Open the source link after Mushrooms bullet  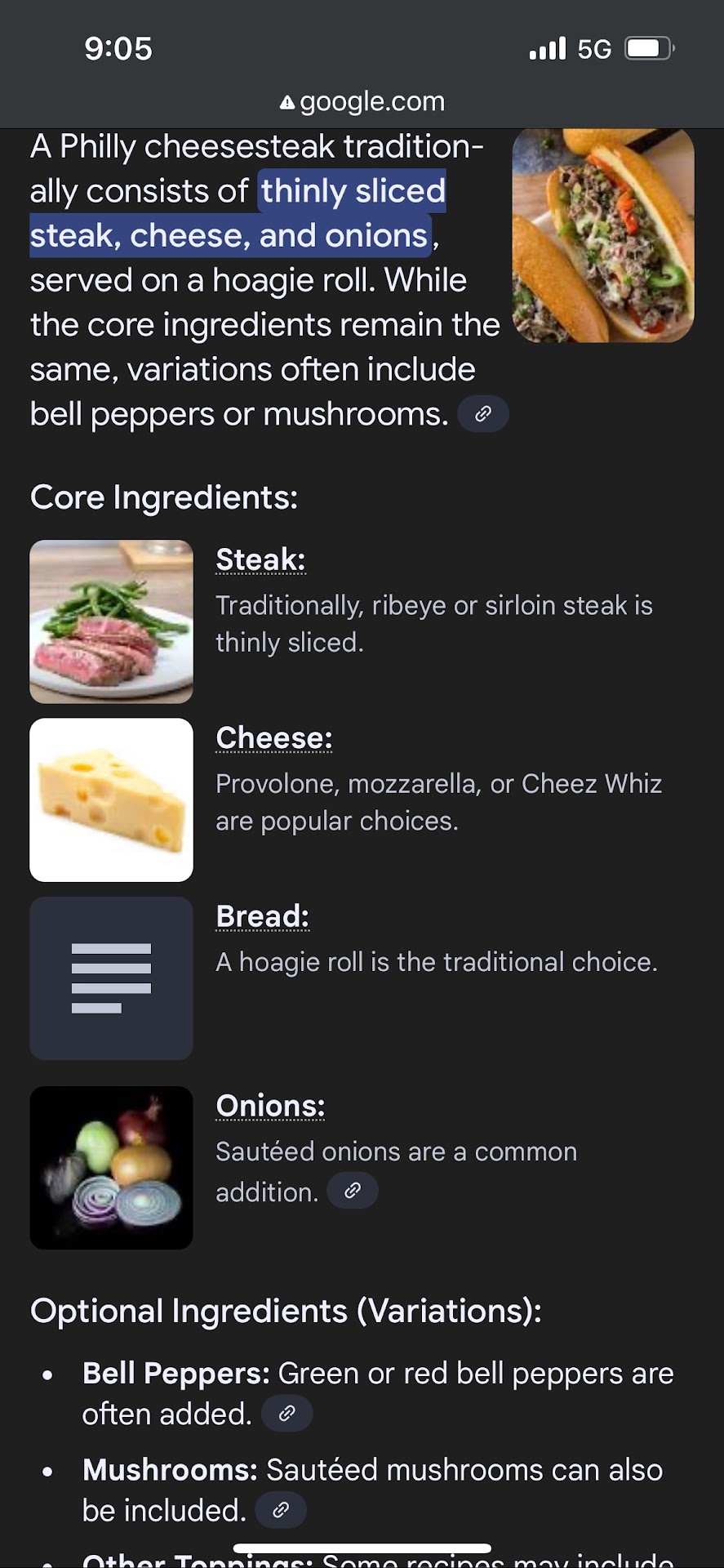pyautogui.click(x=281, y=1510)
